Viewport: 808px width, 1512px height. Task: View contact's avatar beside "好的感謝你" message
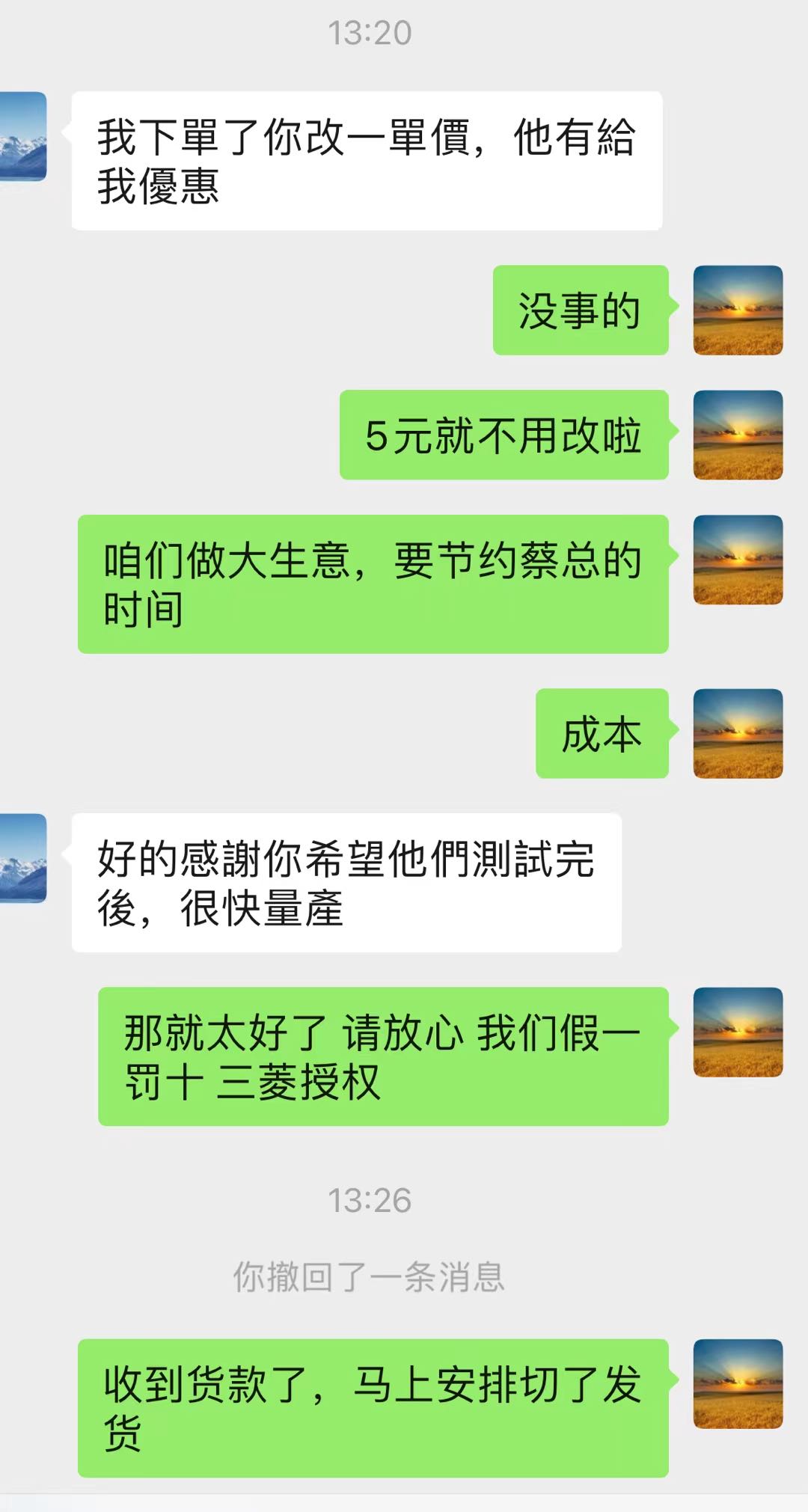coord(23,858)
